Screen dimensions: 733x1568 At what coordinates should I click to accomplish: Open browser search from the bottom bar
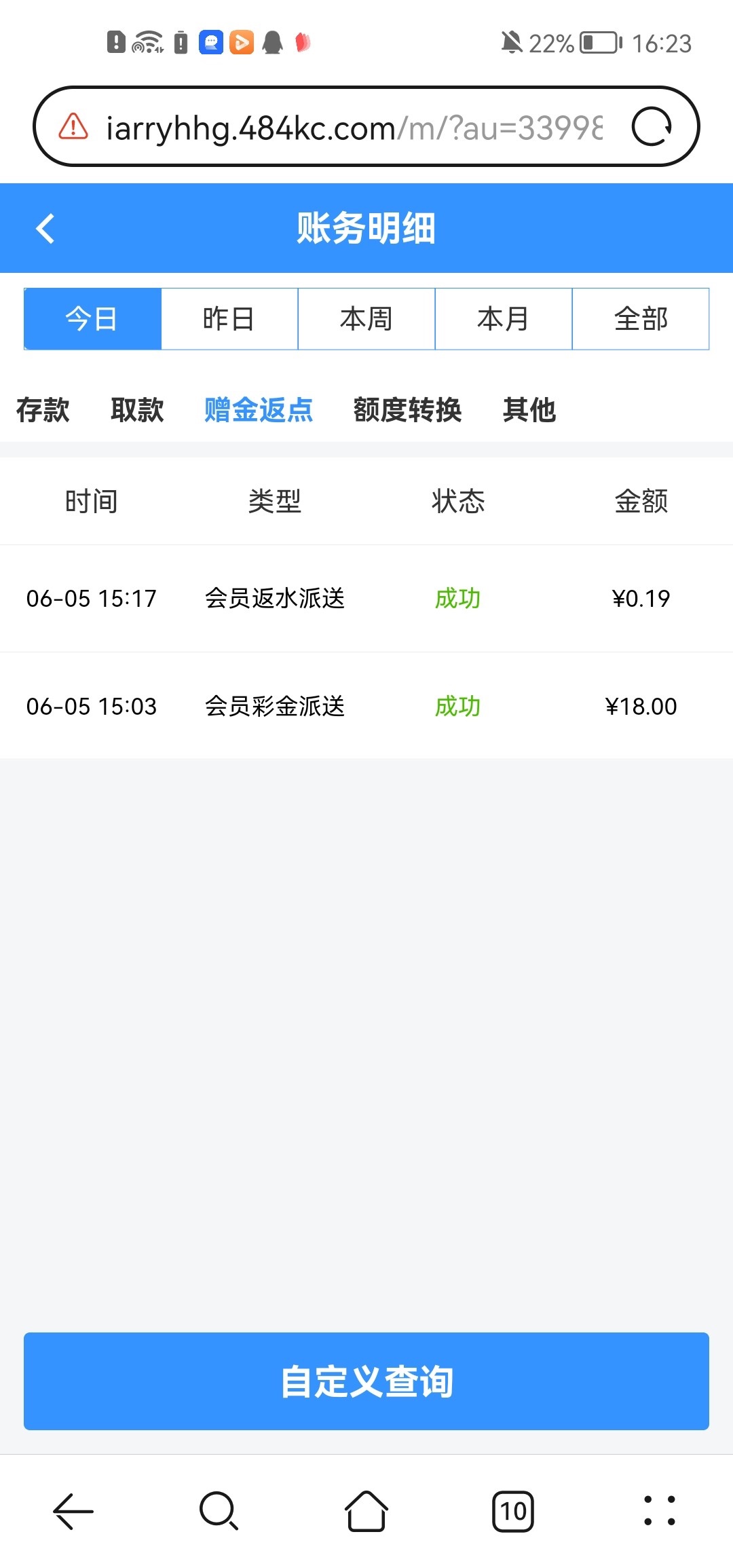[219, 1511]
